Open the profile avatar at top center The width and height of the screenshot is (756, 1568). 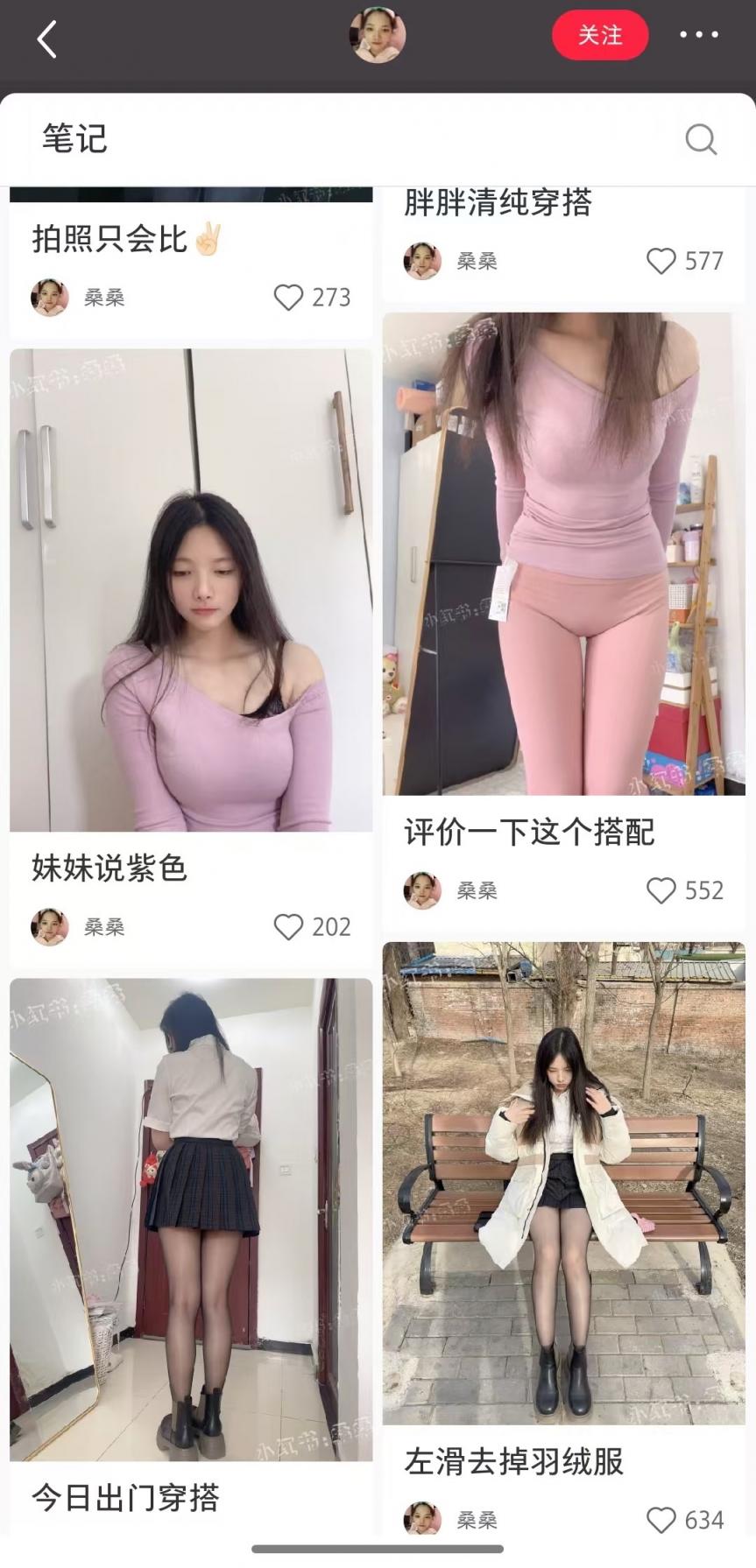[x=378, y=36]
